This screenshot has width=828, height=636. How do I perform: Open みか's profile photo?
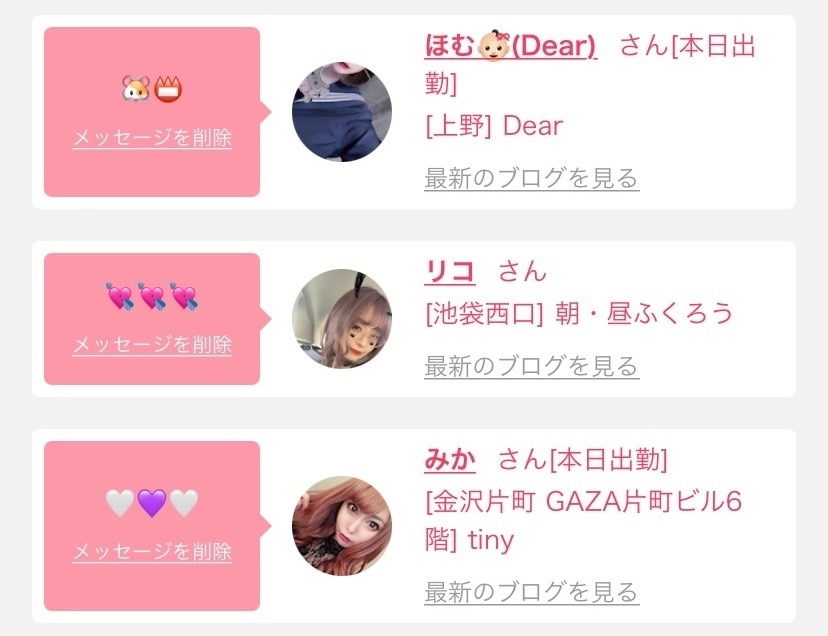342,526
